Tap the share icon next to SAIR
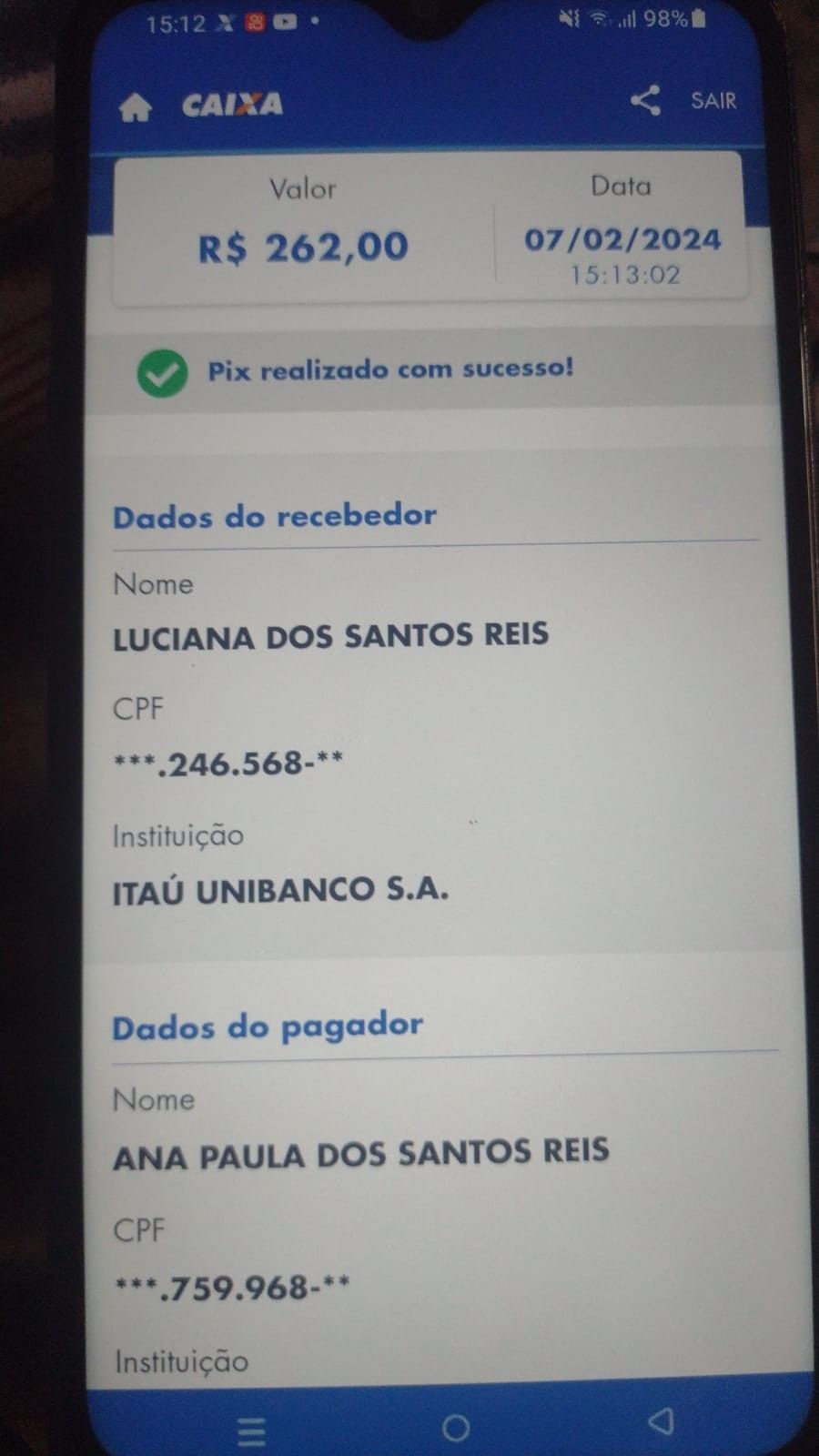Viewport: 819px width, 1456px height. (x=646, y=103)
